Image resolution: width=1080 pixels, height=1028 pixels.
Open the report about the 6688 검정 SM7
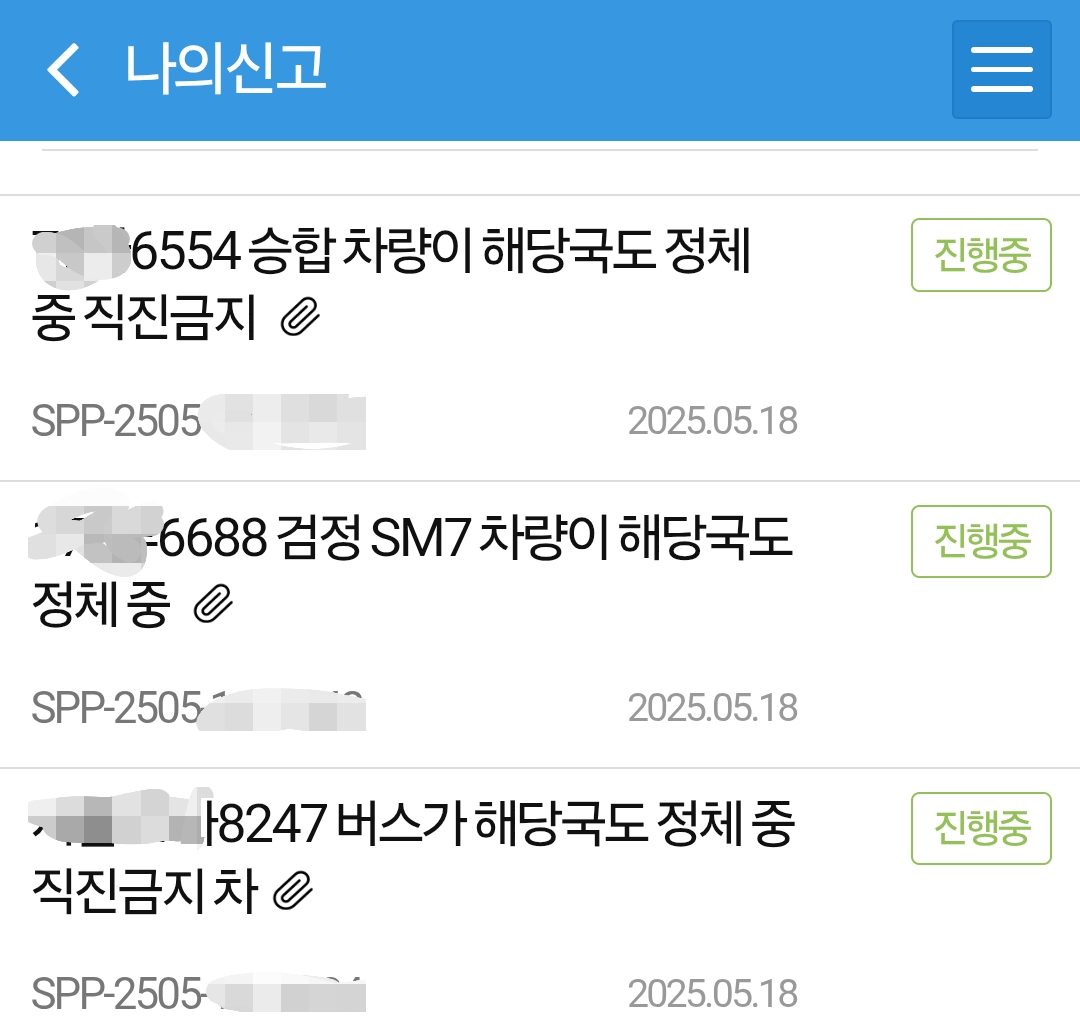(440, 570)
